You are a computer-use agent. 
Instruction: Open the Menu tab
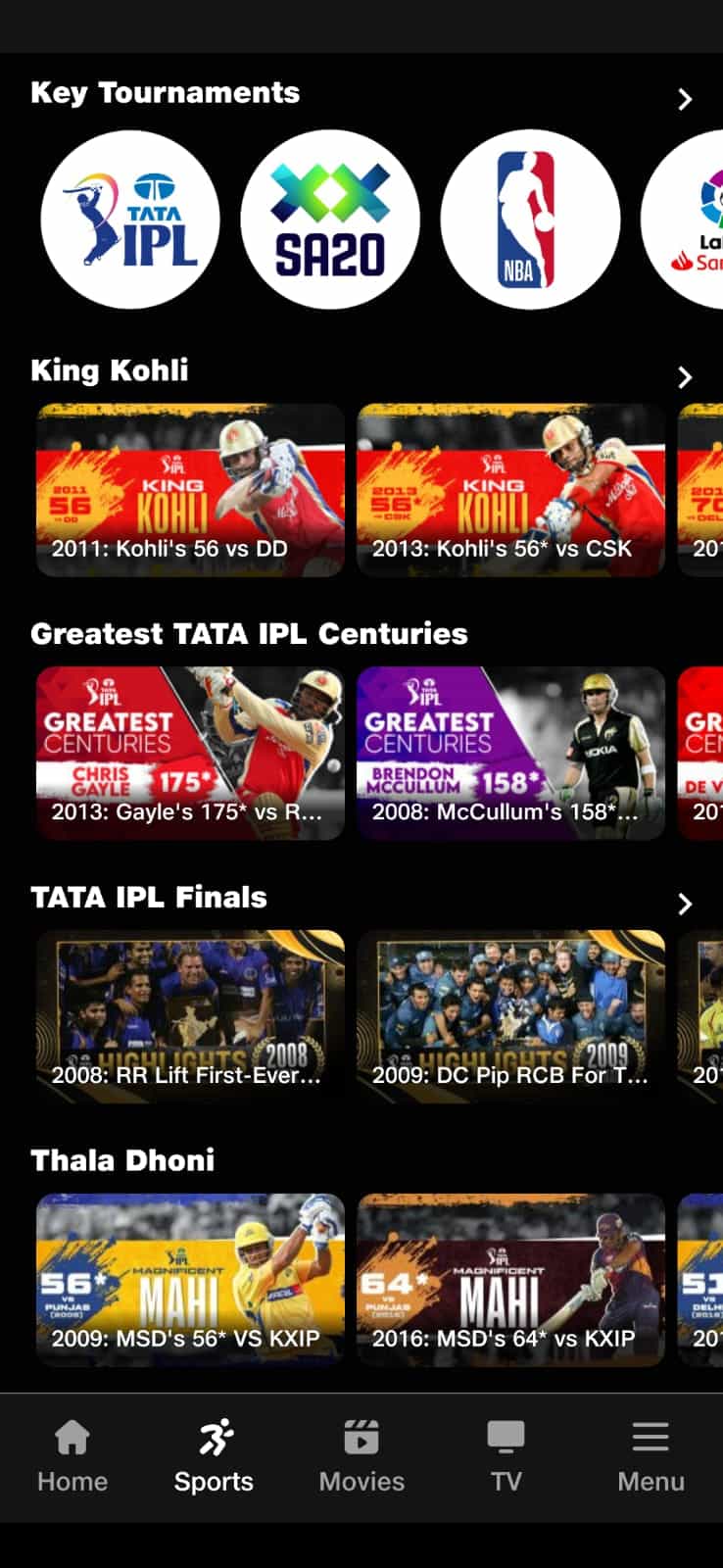click(651, 1456)
